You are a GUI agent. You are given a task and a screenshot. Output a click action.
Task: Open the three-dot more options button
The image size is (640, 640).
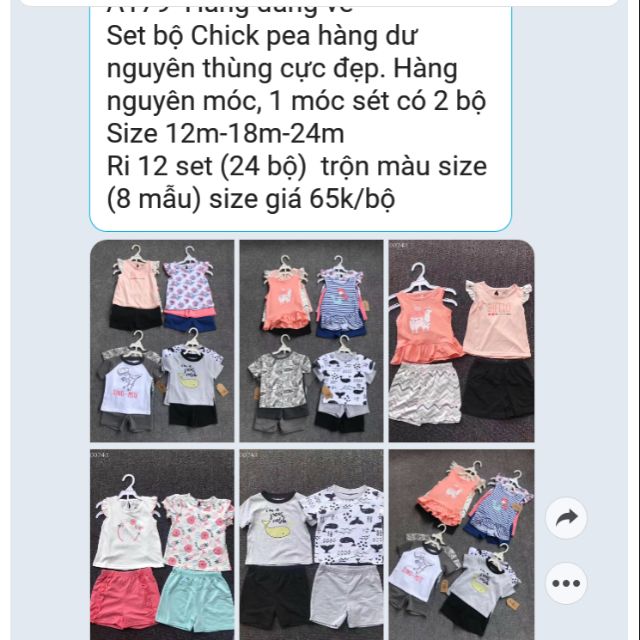pos(567,582)
